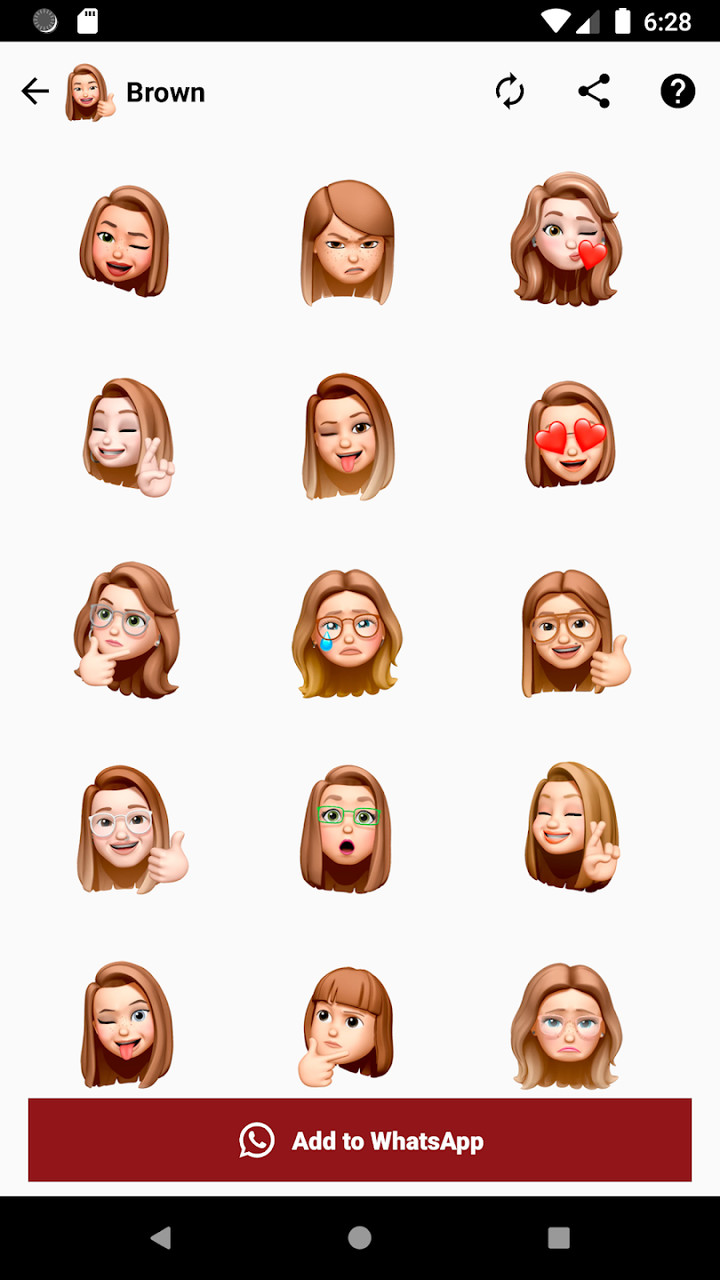Open the help question mark icon
The image size is (720, 1280).
click(x=677, y=91)
